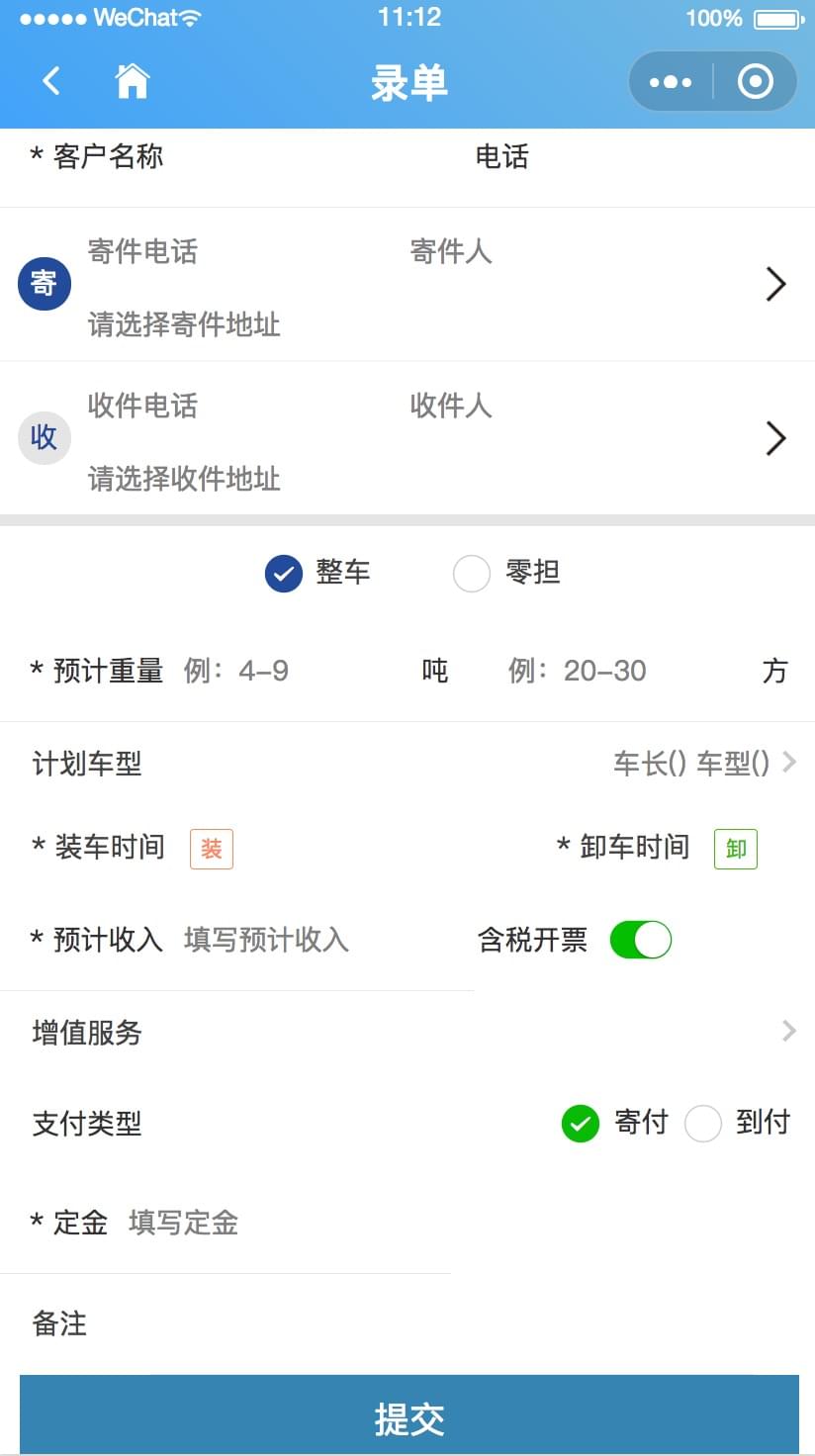Pick unloading time with 卸 button

tap(736, 849)
